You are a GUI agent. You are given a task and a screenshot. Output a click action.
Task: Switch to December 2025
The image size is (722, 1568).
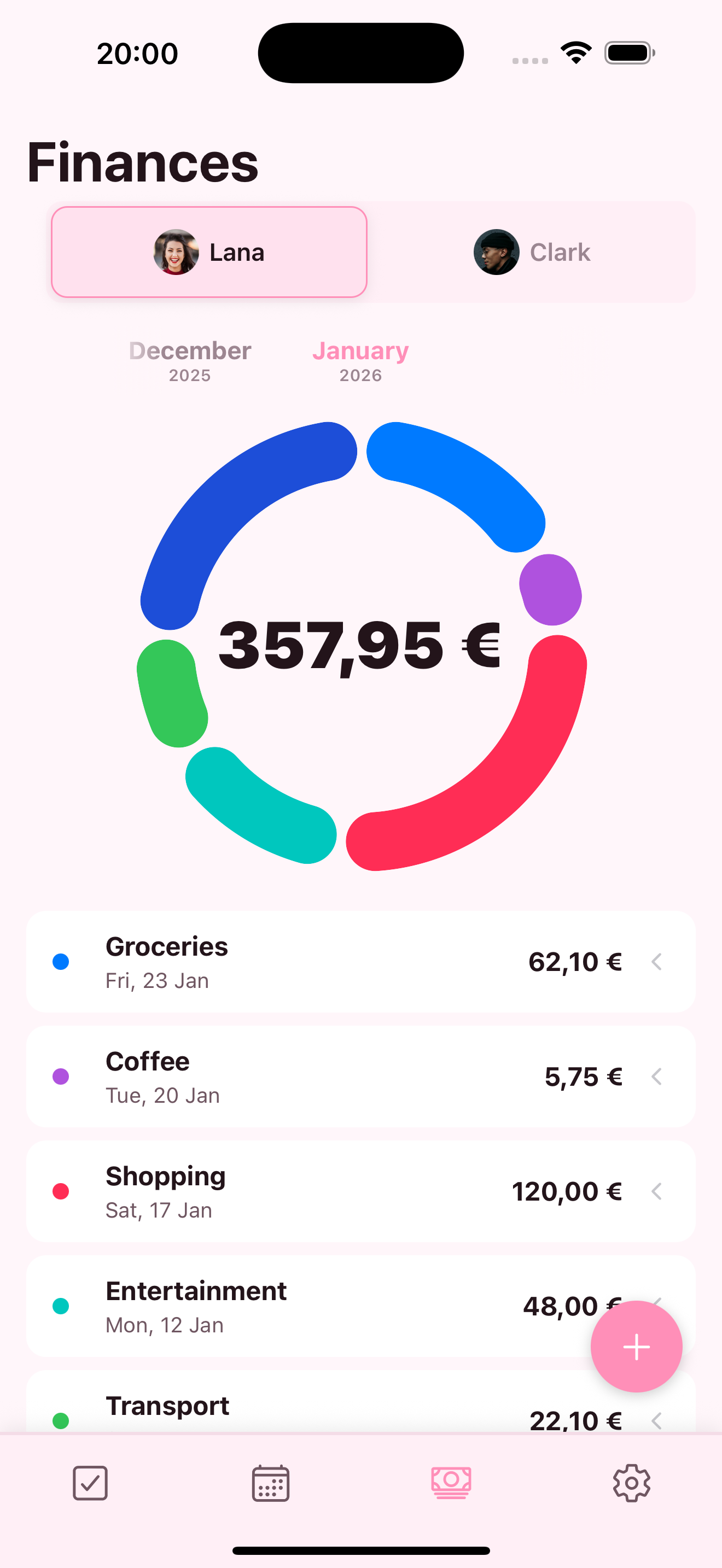point(189,359)
